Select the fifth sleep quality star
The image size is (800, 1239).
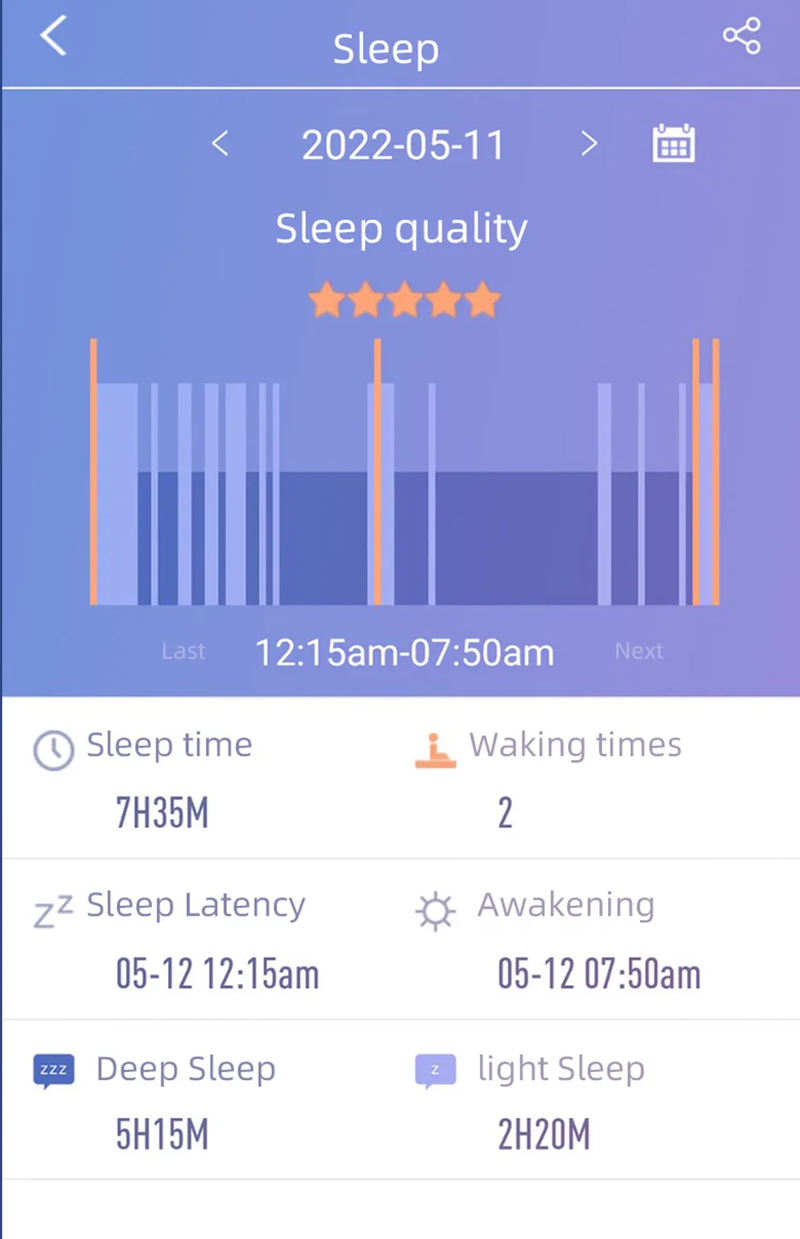pos(481,299)
